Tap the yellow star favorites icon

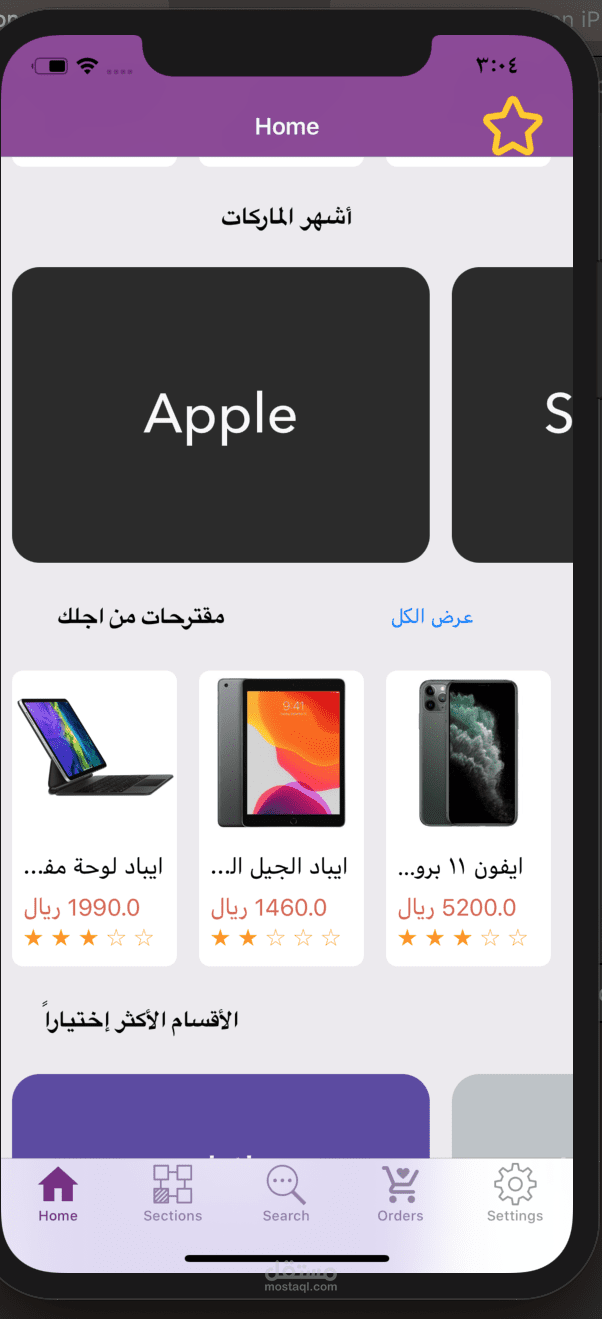[513, 126]
